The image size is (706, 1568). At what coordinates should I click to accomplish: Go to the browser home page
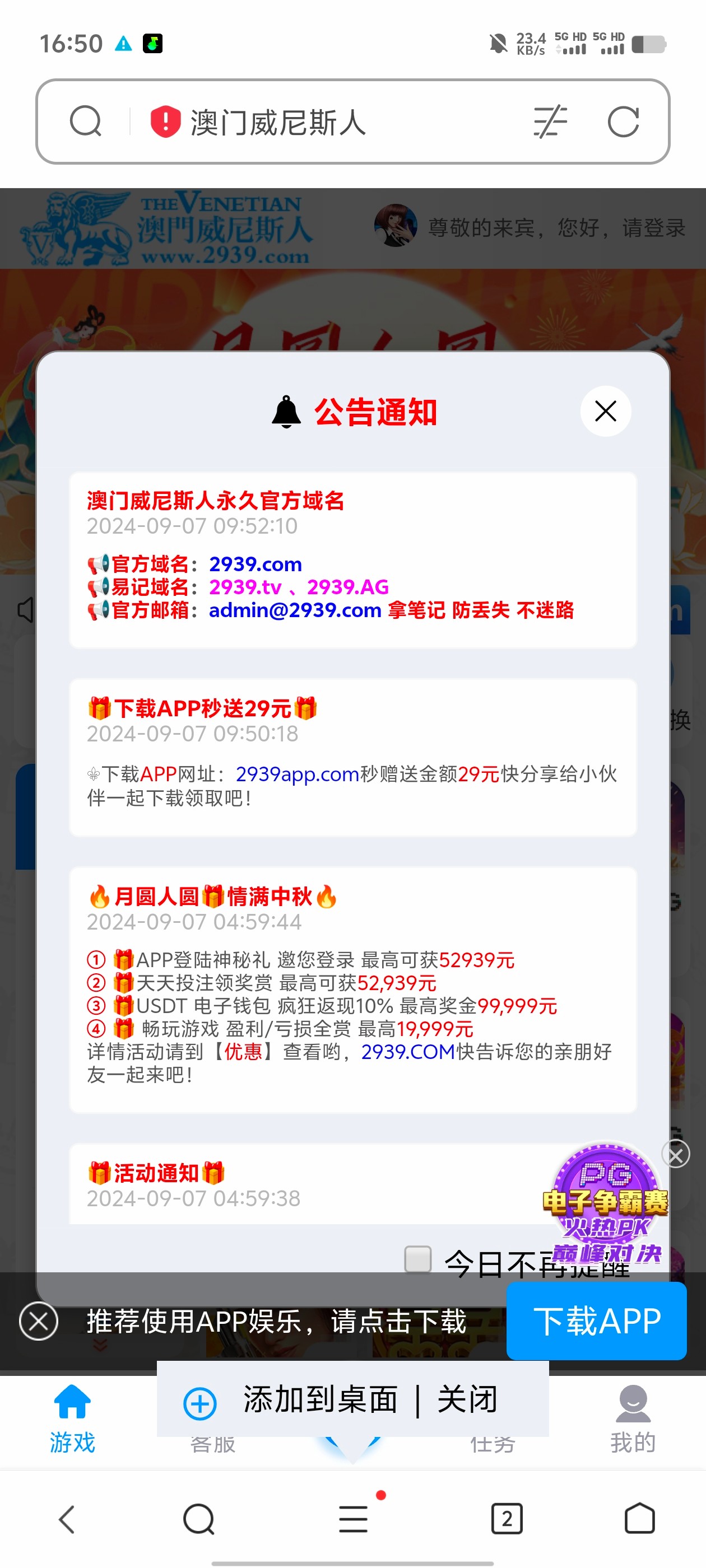(639, 1519)
